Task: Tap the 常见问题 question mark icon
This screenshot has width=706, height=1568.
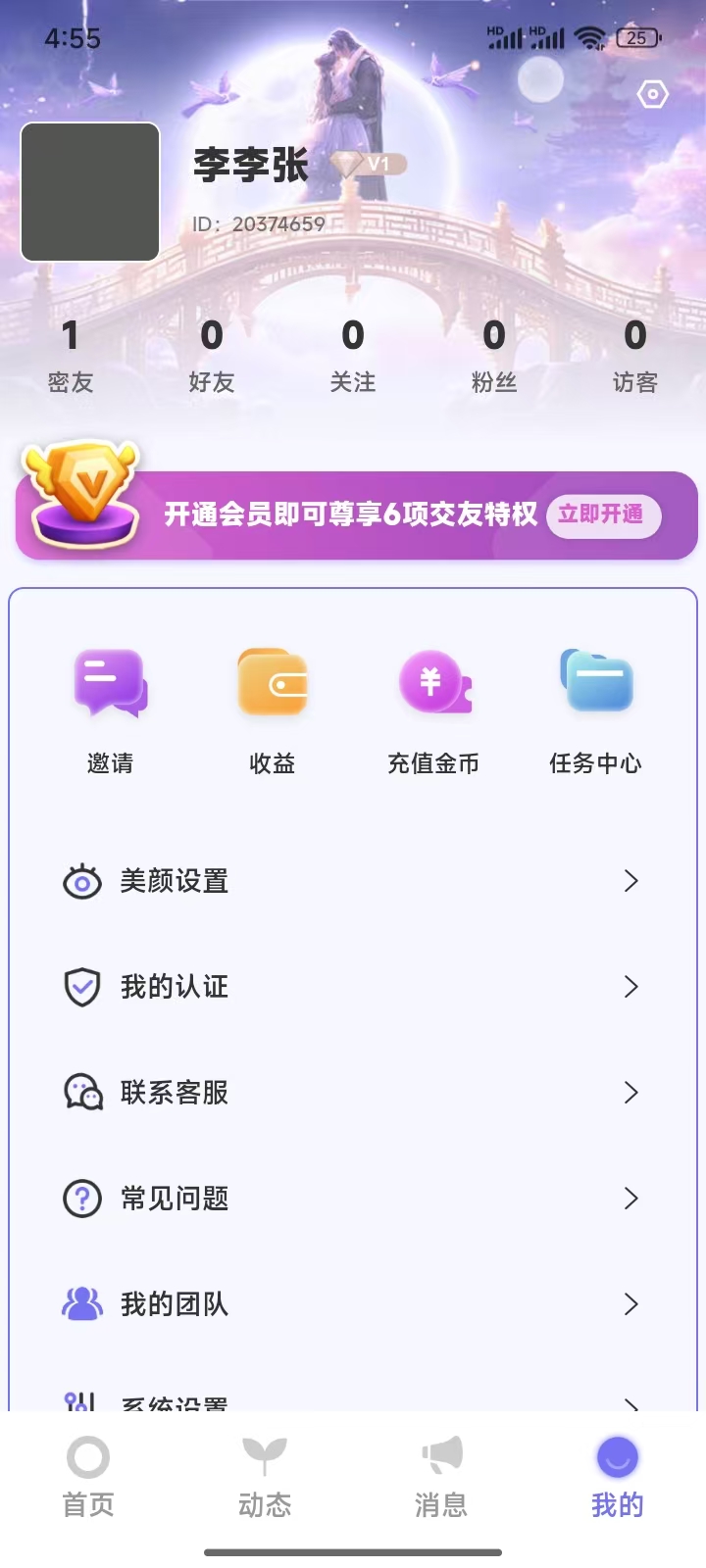Action: (x=82, y=1199)
